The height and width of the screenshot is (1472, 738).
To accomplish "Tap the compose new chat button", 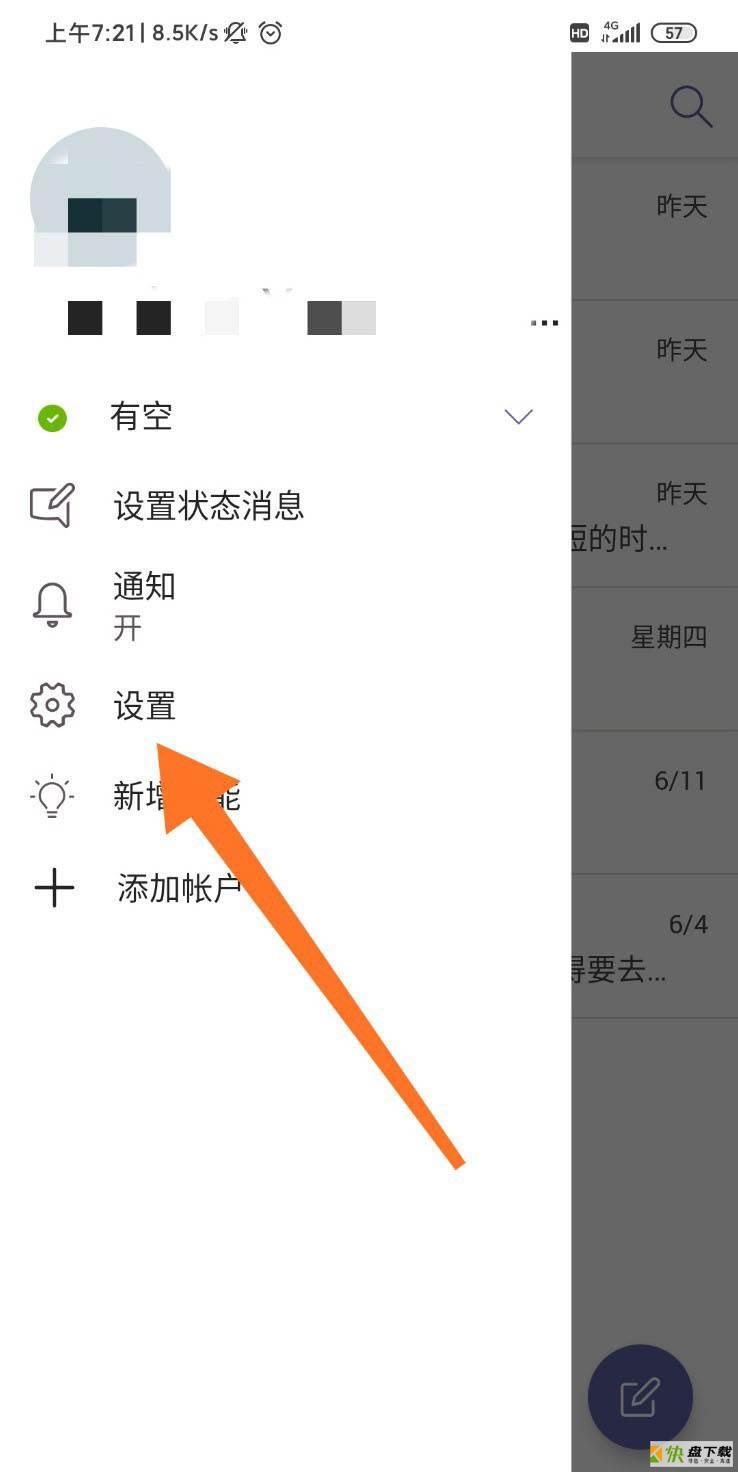I will coord(640,1397).
